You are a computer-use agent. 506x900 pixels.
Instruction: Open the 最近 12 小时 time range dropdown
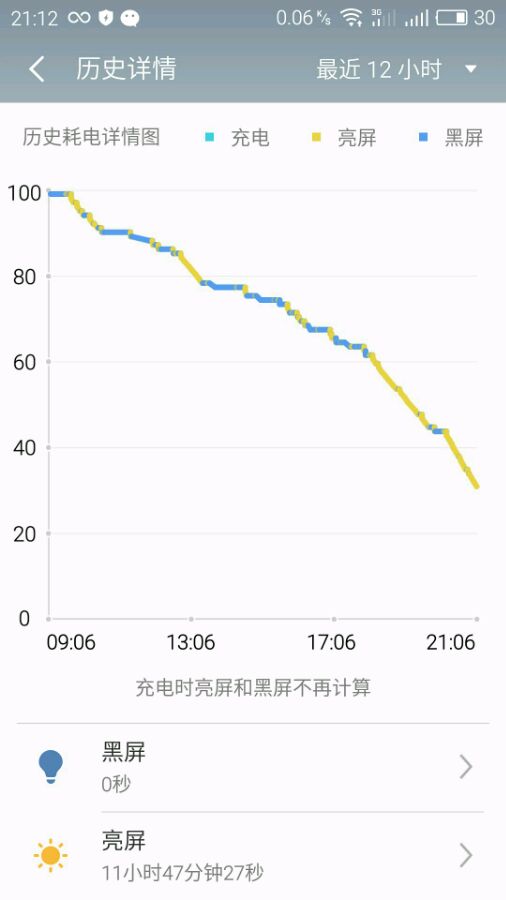pos(396,69)
